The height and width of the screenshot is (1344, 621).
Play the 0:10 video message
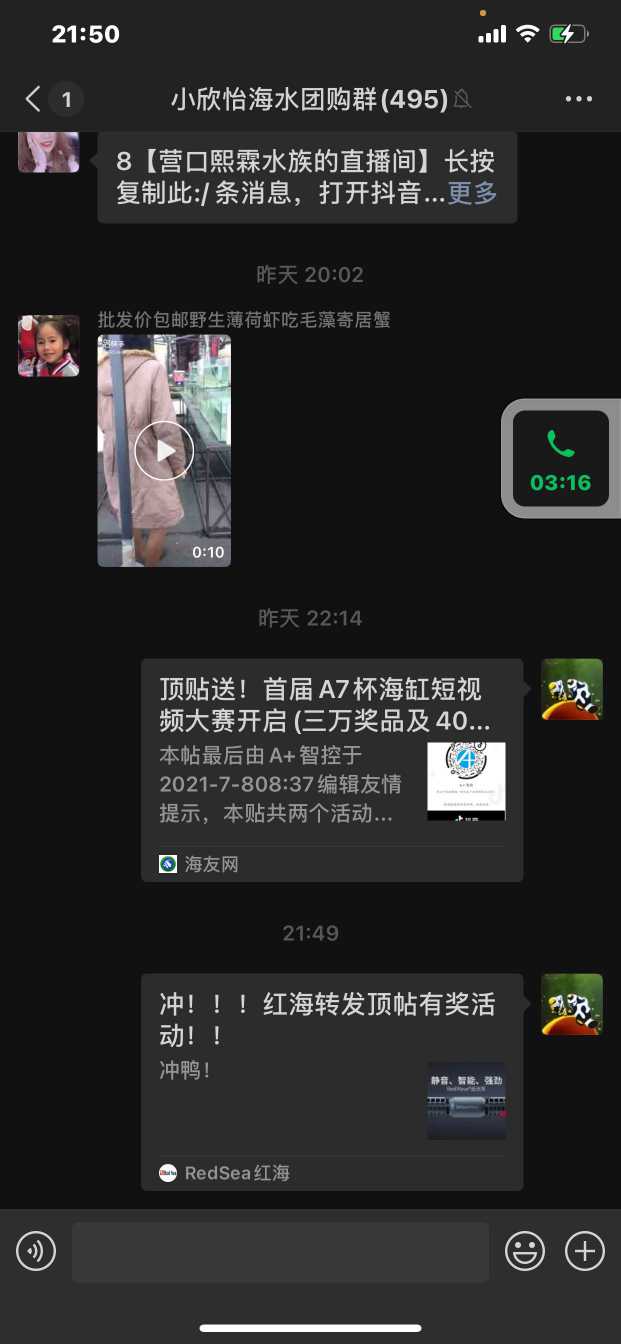(x=164, y=451)
